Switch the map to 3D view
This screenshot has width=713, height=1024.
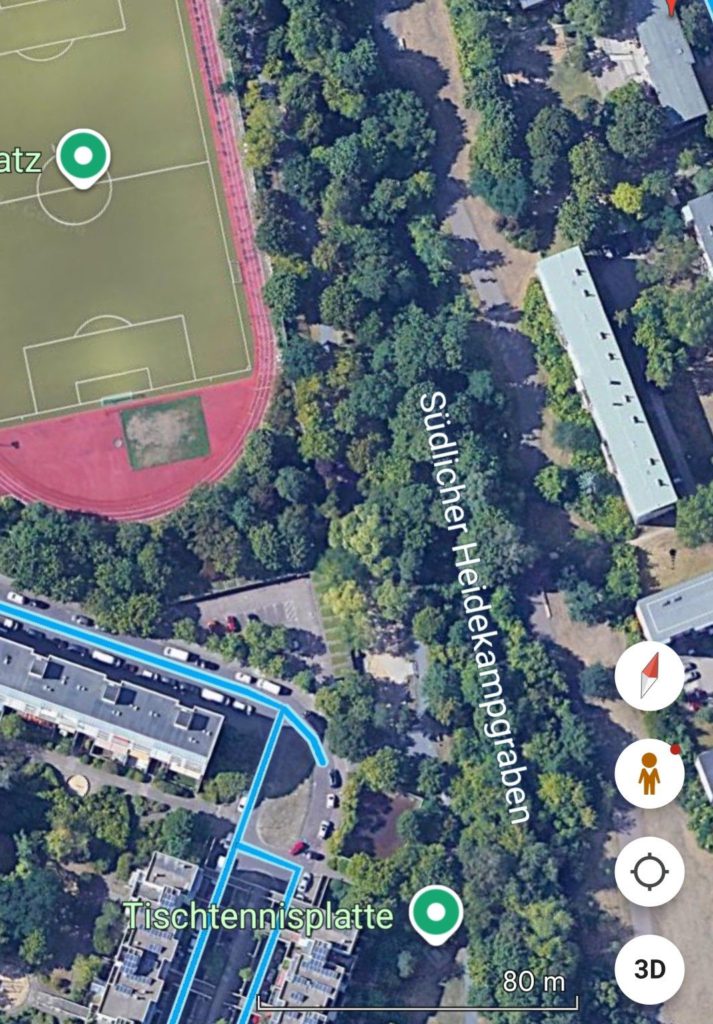point(650,969)
